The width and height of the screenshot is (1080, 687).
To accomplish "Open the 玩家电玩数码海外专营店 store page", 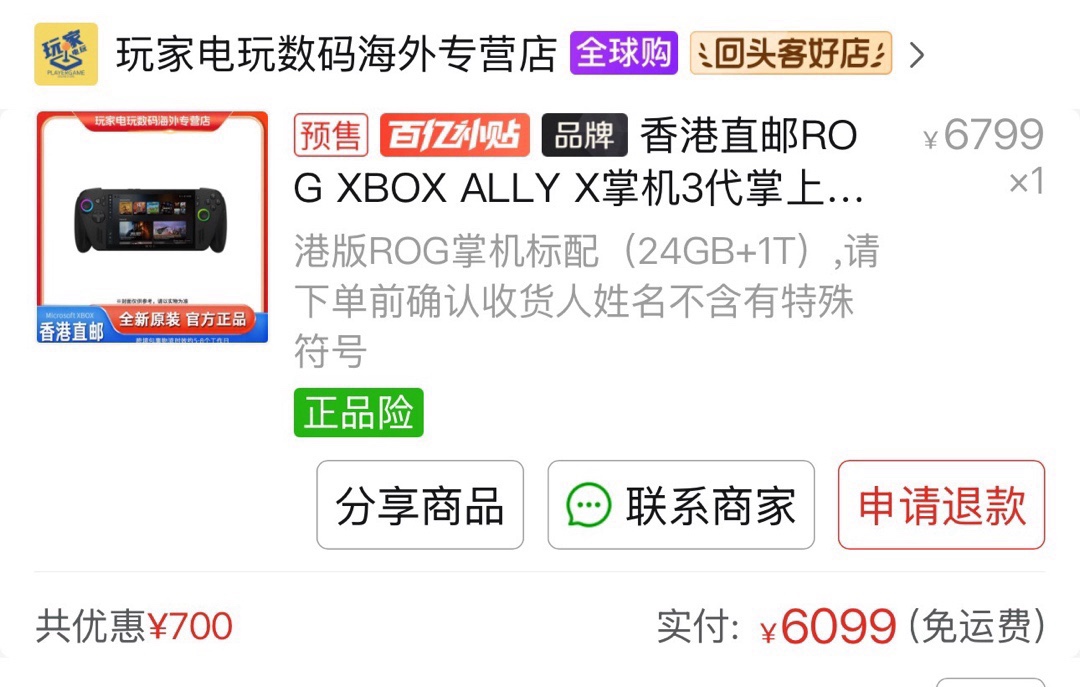I will pyautogui.click(x=335, y=54).
